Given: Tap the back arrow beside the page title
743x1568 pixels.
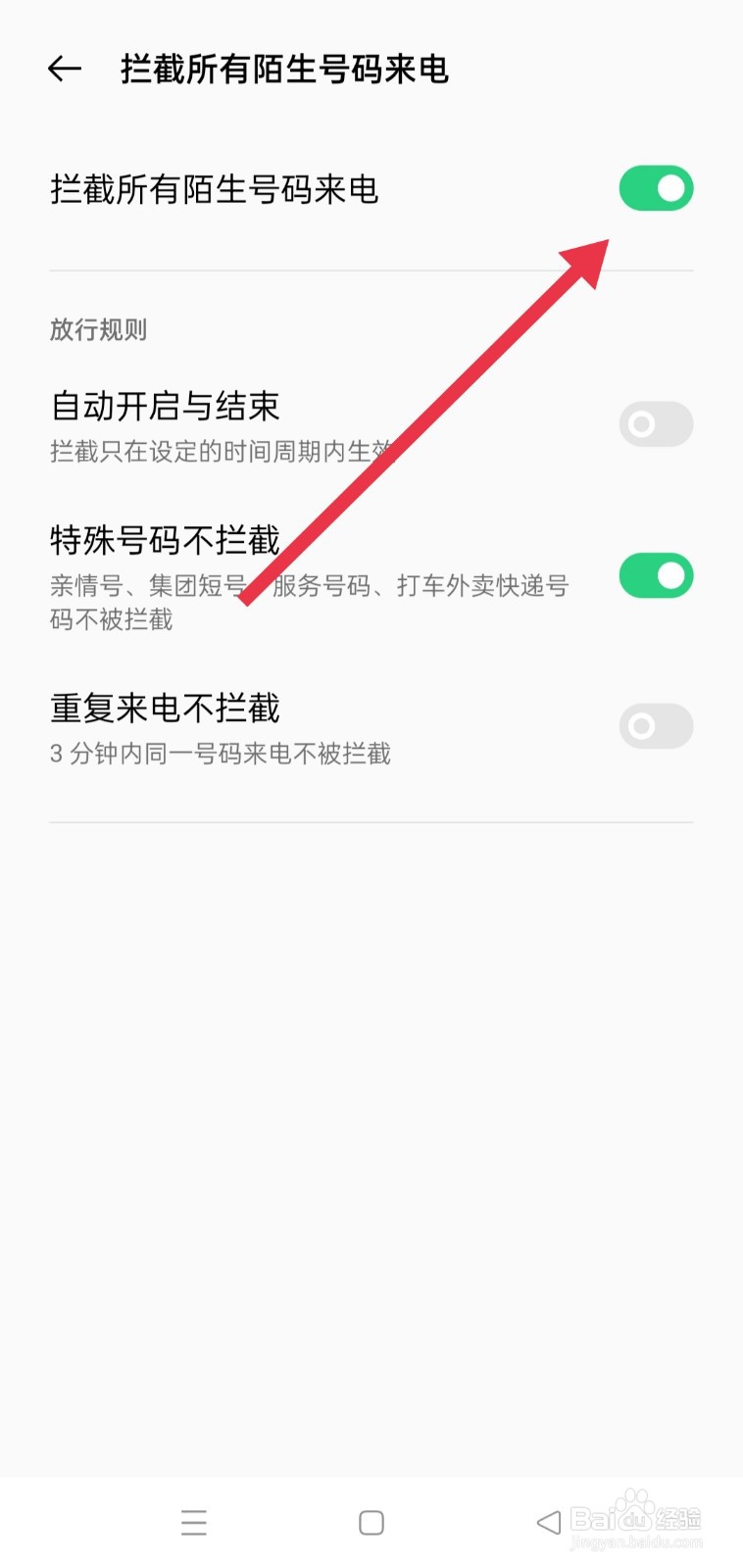Looking at the screenshot, I should [64, 69].
